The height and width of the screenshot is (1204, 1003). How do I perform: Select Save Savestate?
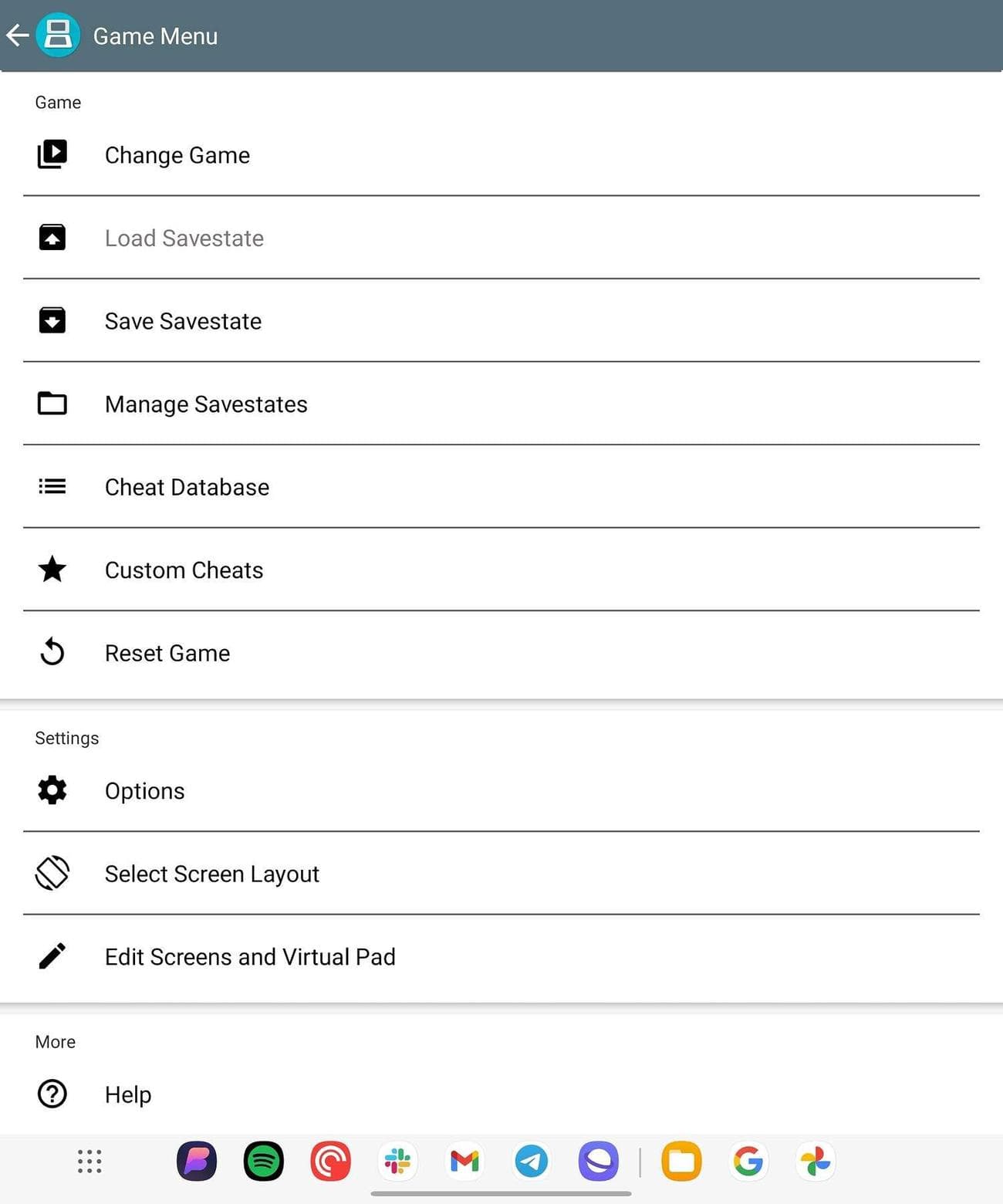coord(183,321)
